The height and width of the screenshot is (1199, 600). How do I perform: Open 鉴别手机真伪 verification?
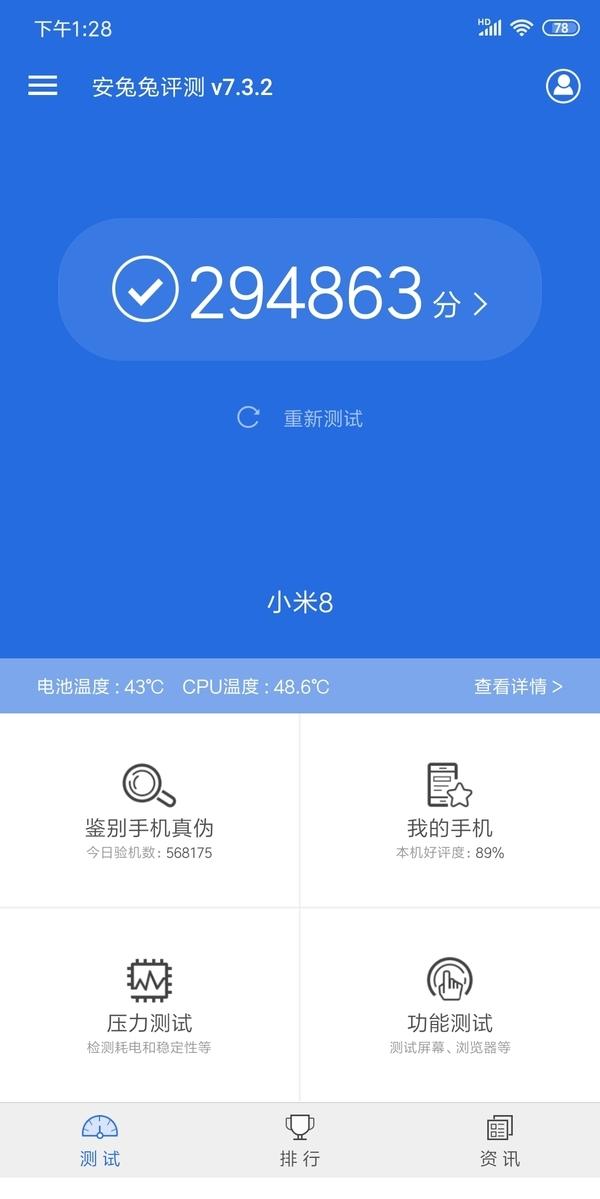coord(149,810)
